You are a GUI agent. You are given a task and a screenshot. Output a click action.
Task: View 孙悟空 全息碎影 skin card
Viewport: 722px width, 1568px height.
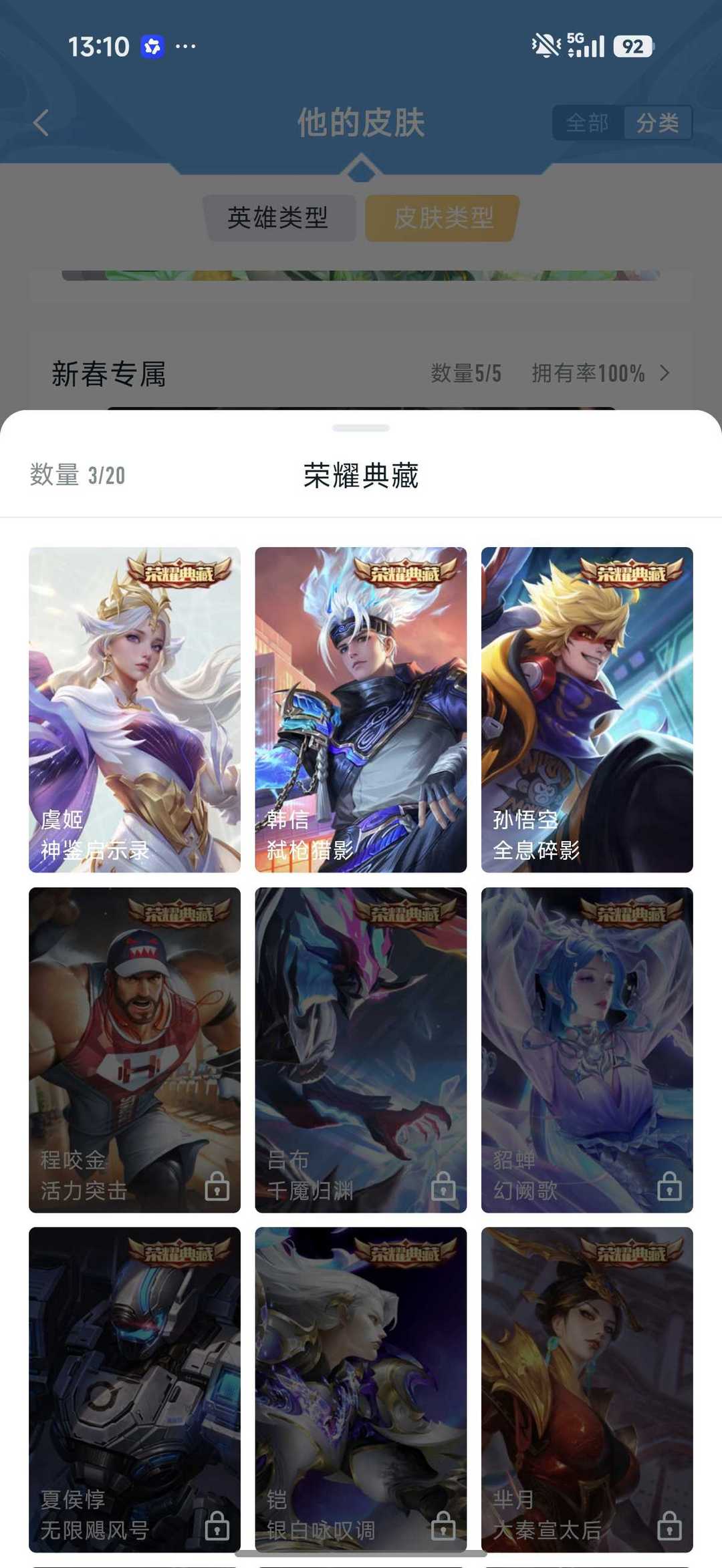pos(587,710)
